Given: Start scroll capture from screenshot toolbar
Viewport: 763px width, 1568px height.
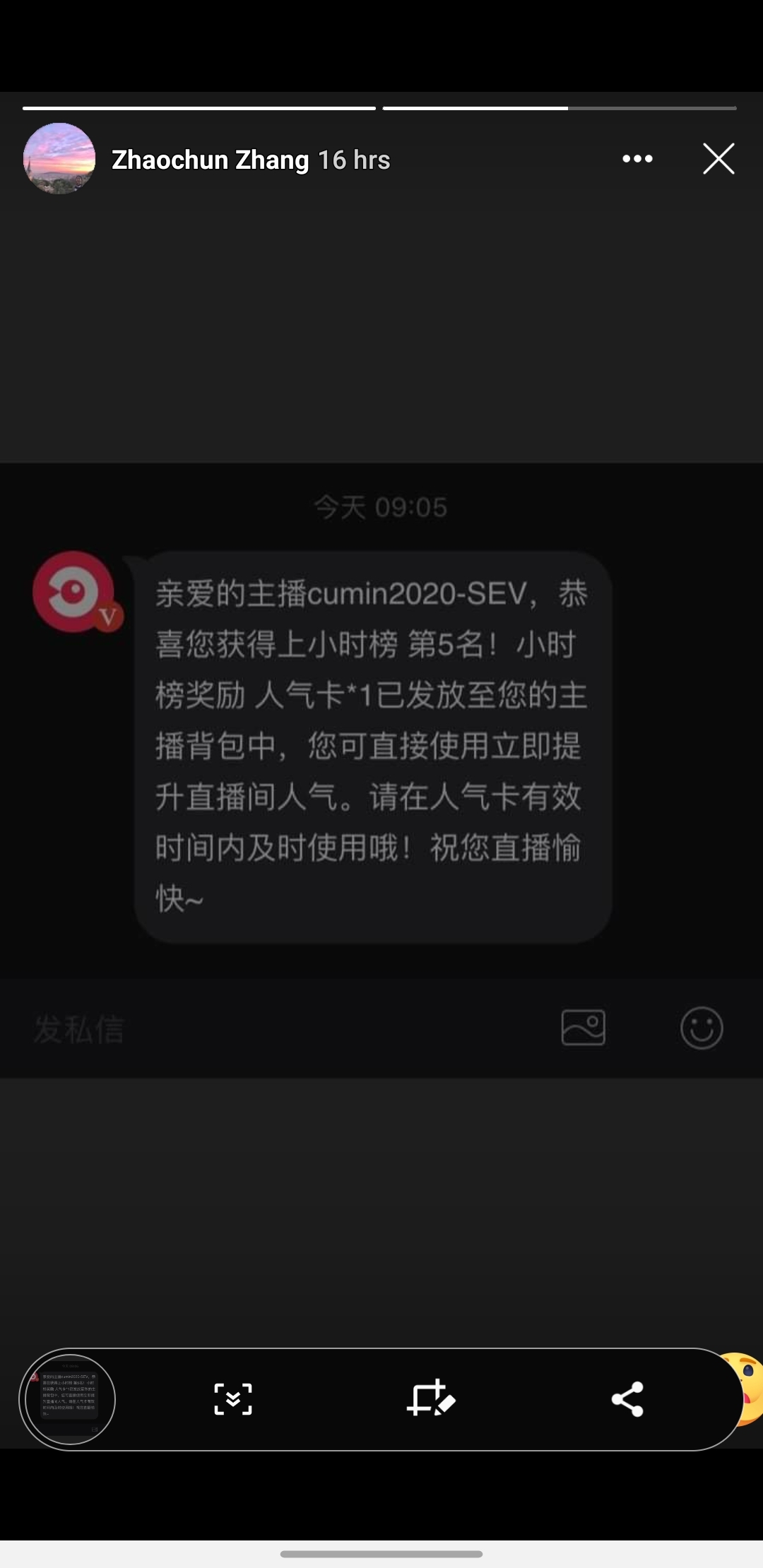Looking at the screenshot, I should [233, 1399].
